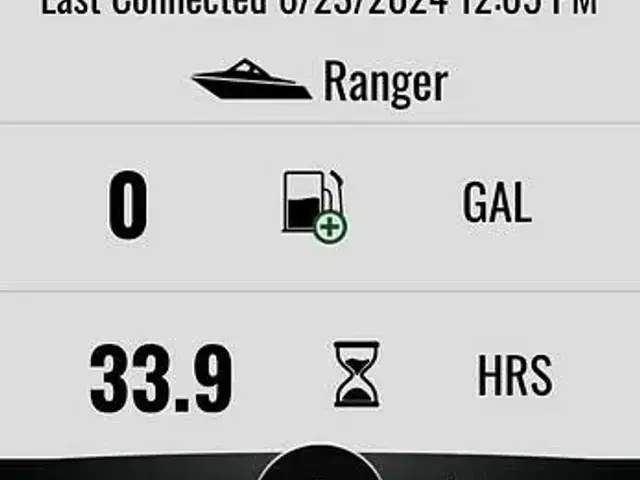The image size is (640, 480).
Task: Open the engine hours HRS row
Action: (x=320, y=377)
